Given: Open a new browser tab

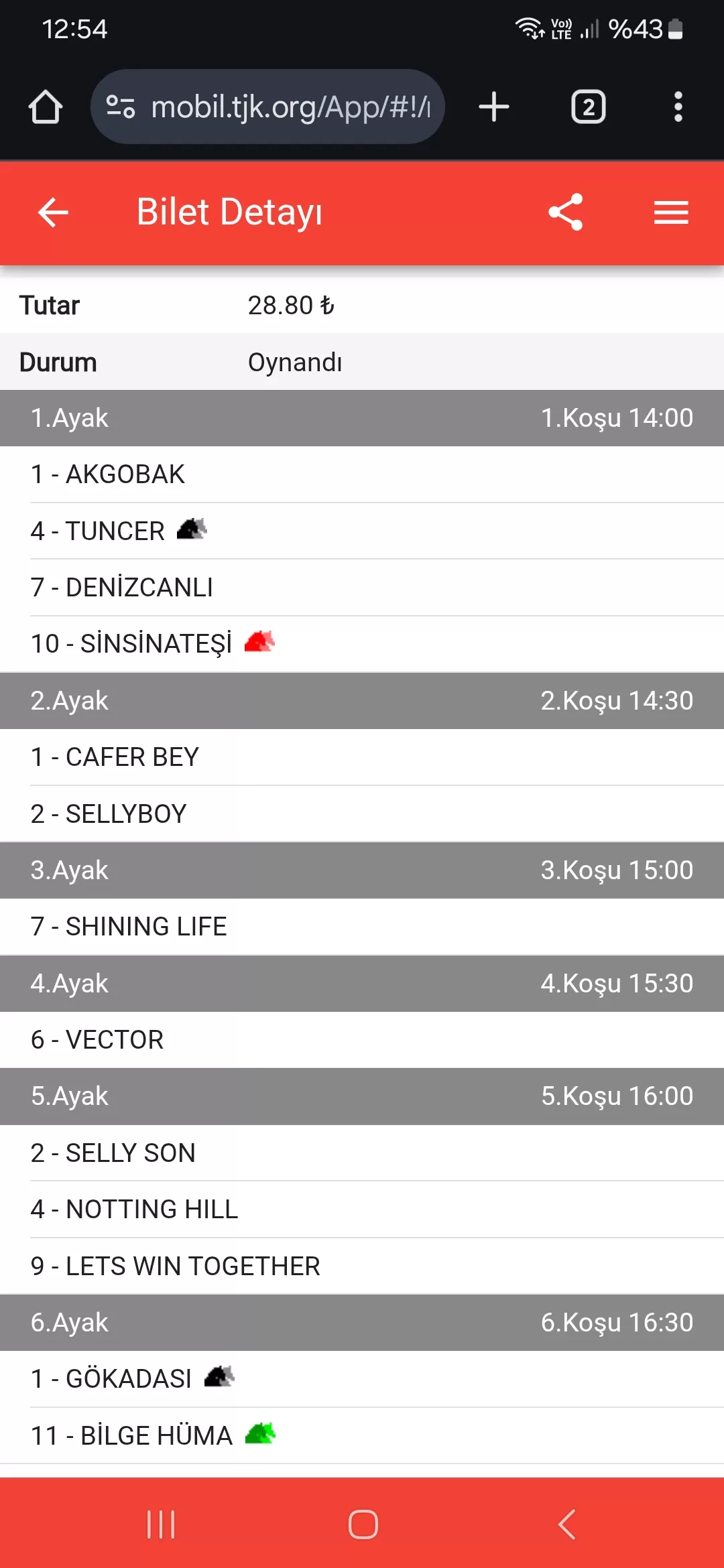Looking at the screenshot, I should point(494,107).
